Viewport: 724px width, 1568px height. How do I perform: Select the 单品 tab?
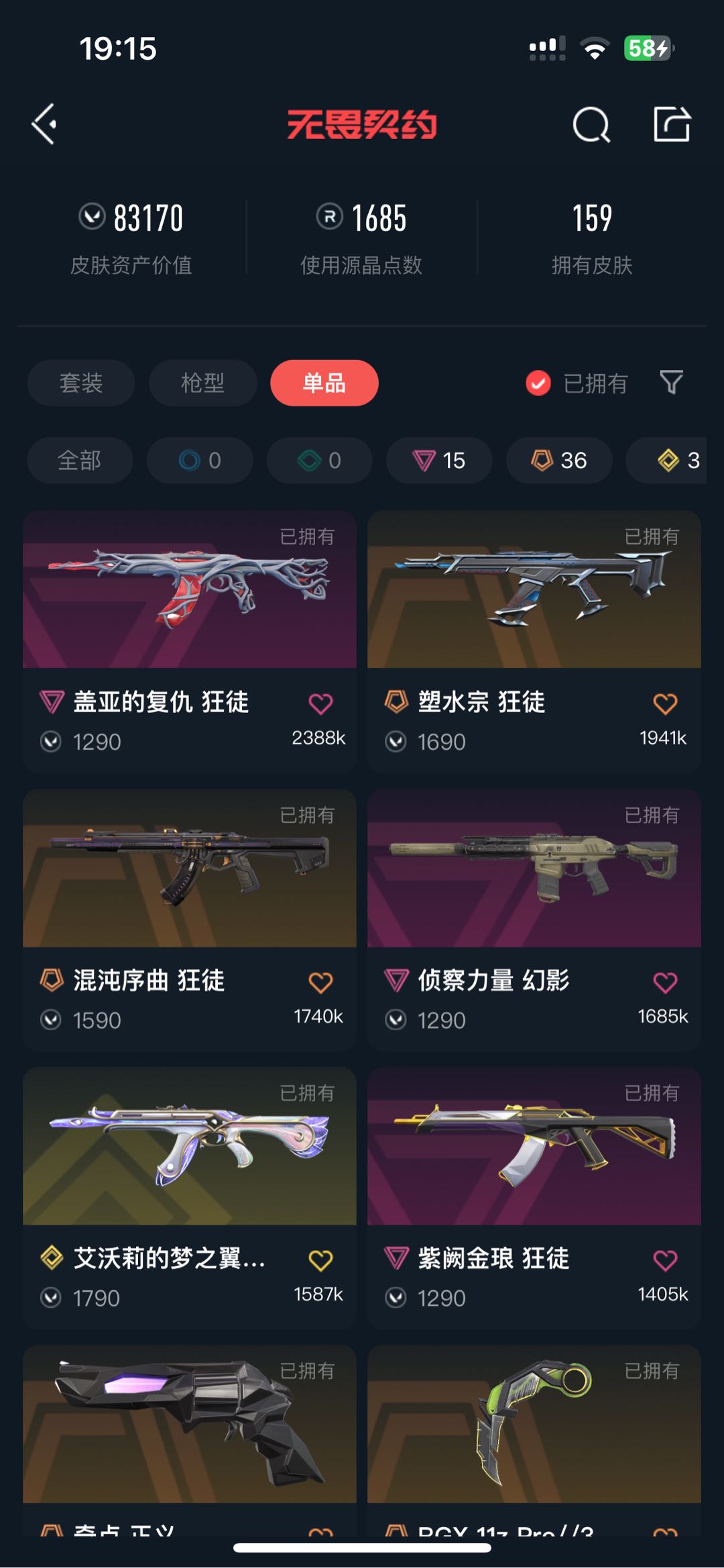pyautogui.click(x=324, y=383)
